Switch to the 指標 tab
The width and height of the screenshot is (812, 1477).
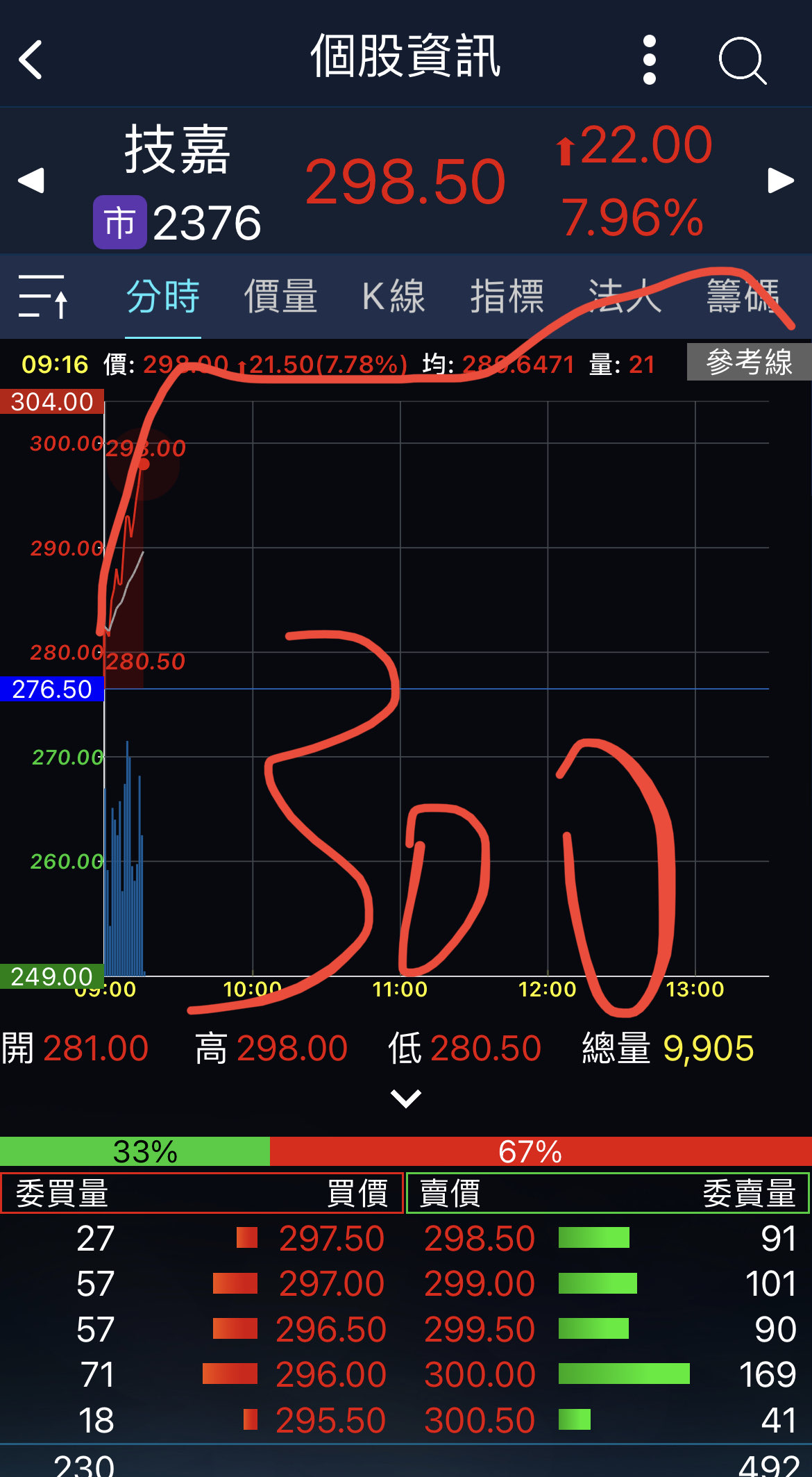(507, 297)
